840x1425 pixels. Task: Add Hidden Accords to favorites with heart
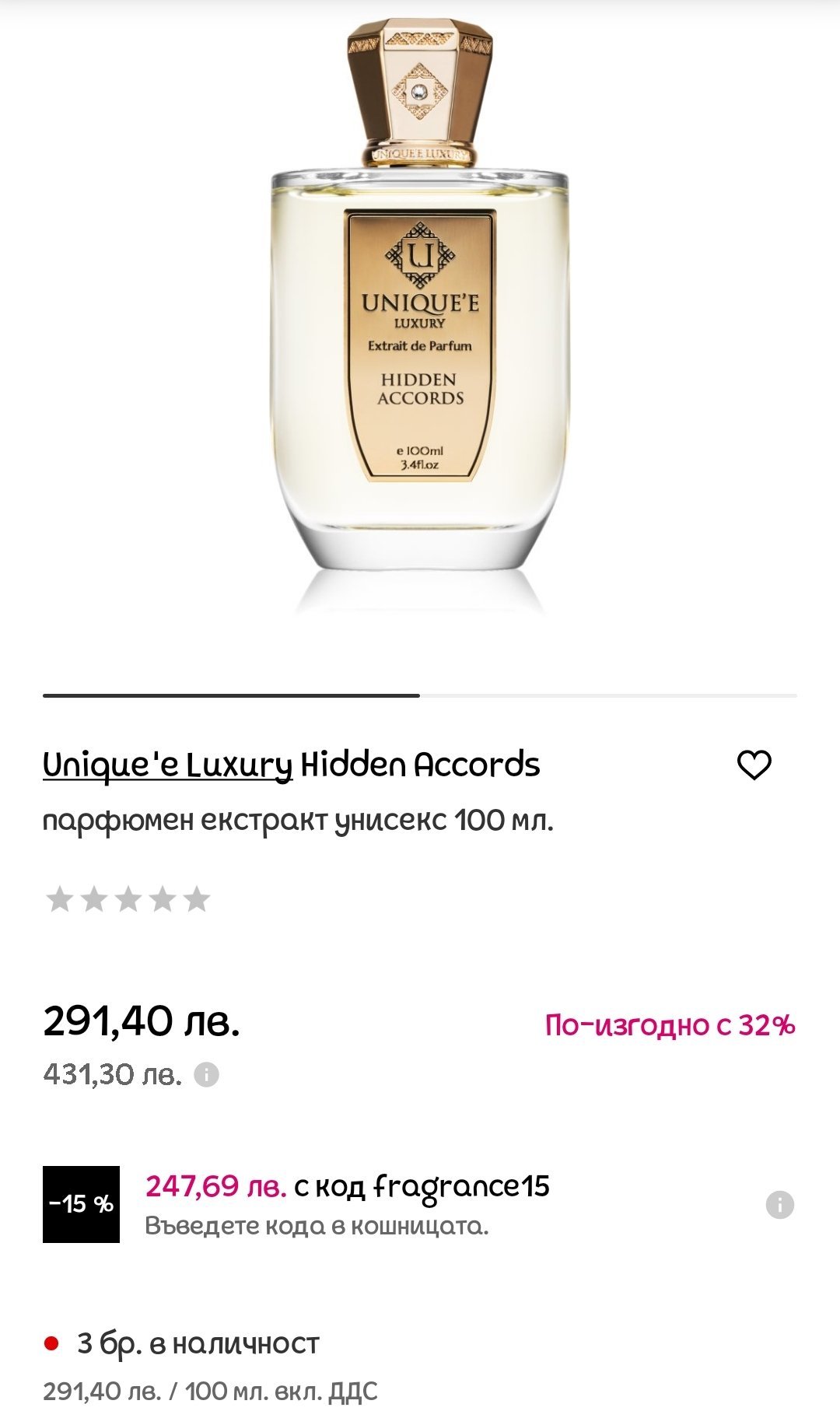[754, 765]
